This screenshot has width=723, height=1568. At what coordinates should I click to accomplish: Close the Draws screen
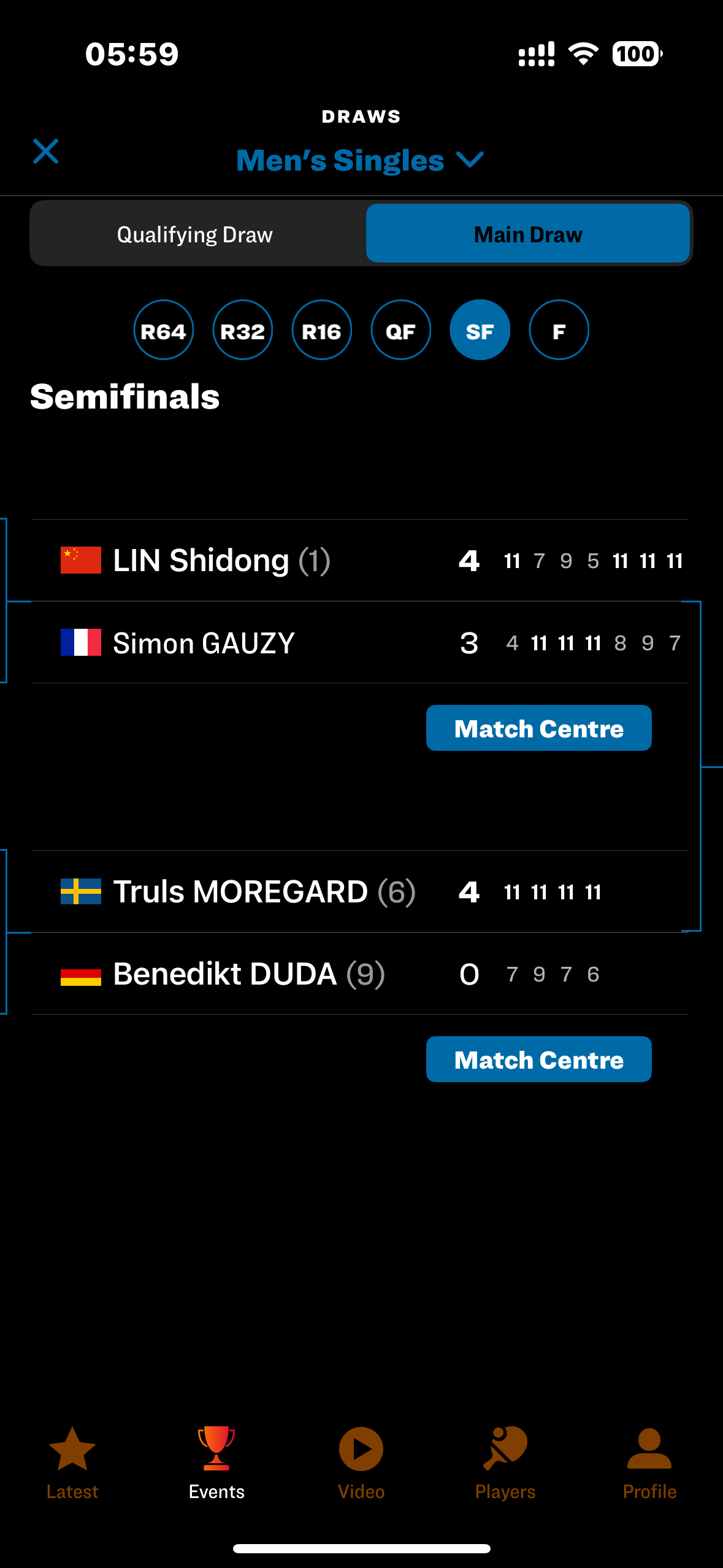pyautogui.click(x=46, y=152)
